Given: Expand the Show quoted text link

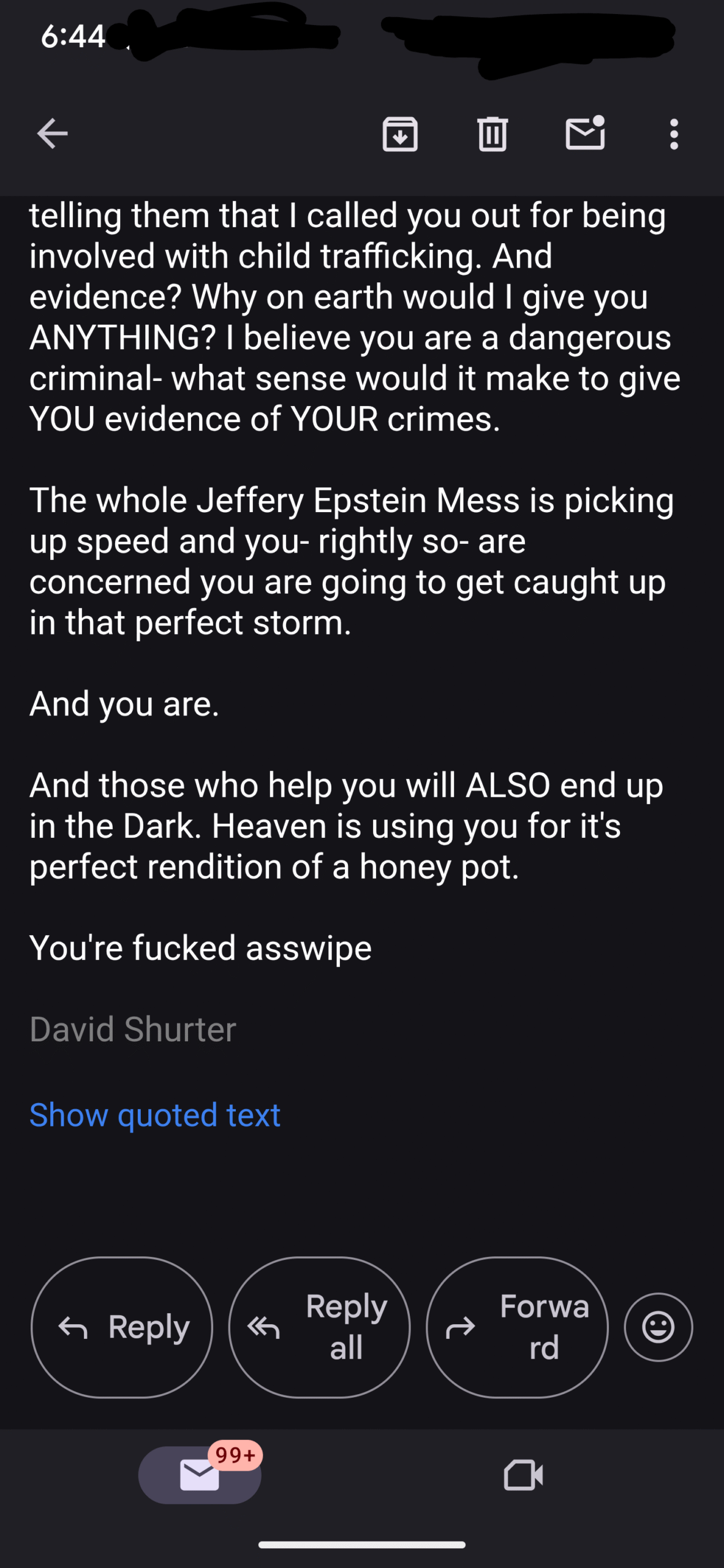Looking at the screenshot, I should coord(155,1115).
